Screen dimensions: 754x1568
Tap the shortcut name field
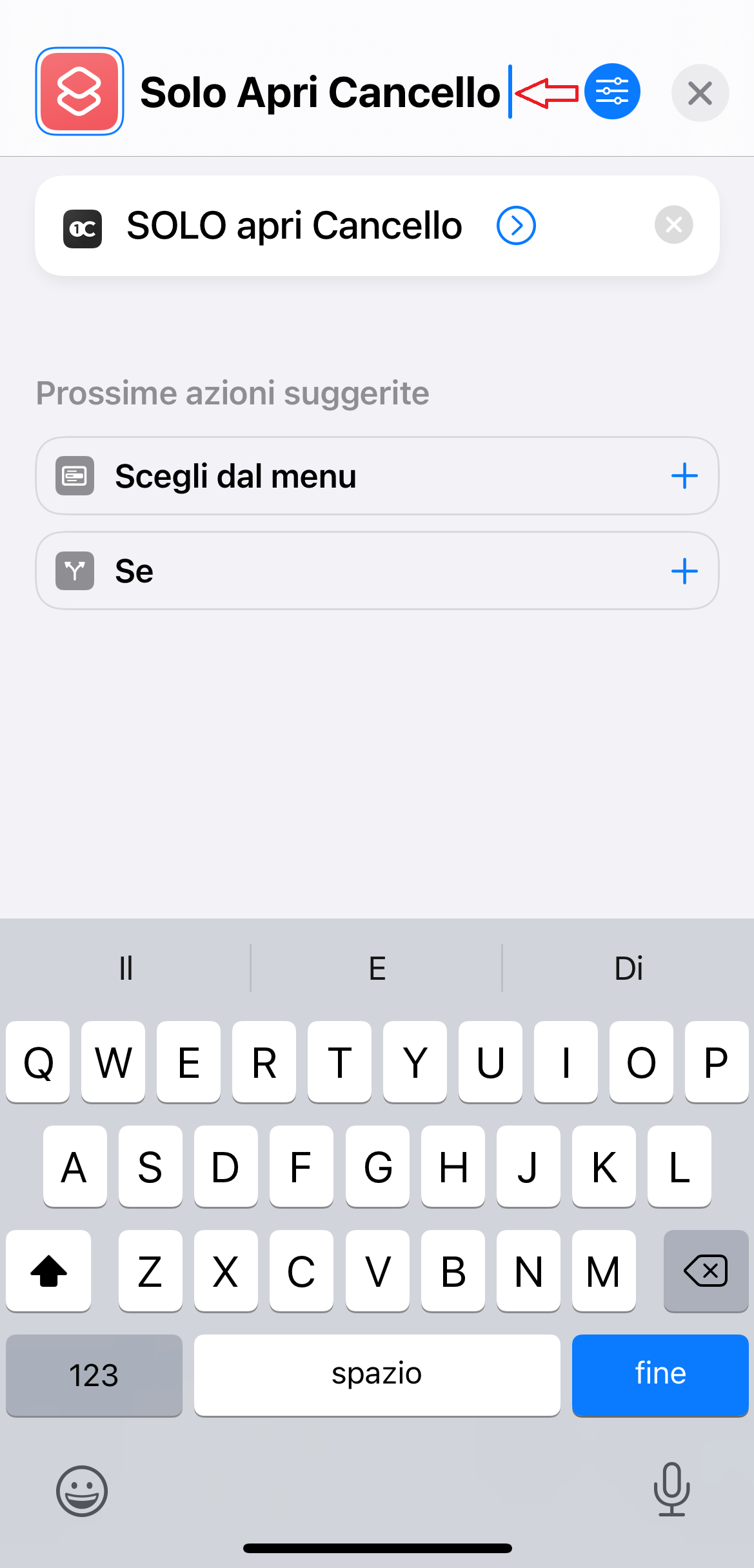(320, 92)
